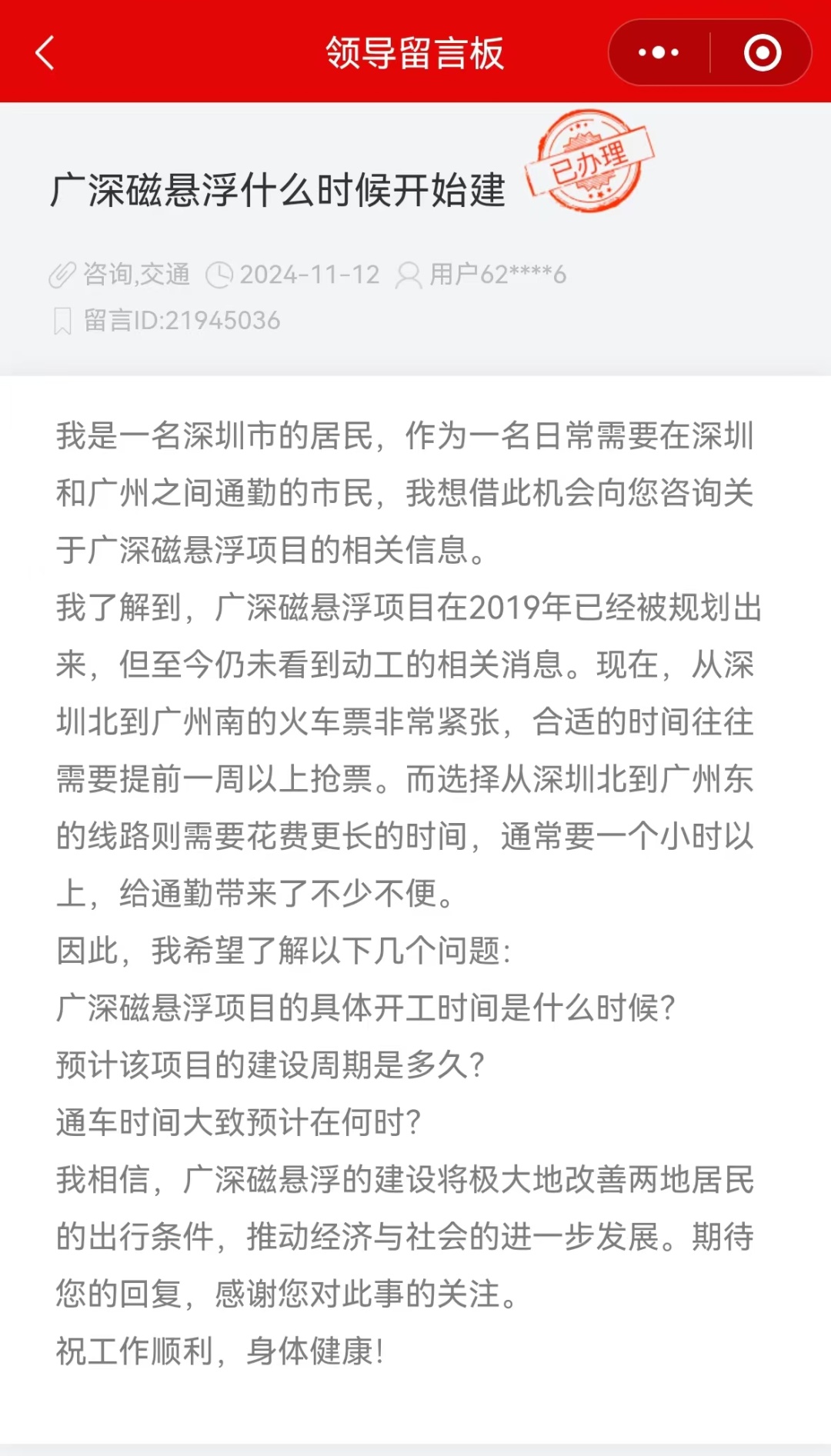The width and height of the screenshot is (831, 1456).
Task: Tap the paperclip icon before the topic tags
Action: point(65,274)
